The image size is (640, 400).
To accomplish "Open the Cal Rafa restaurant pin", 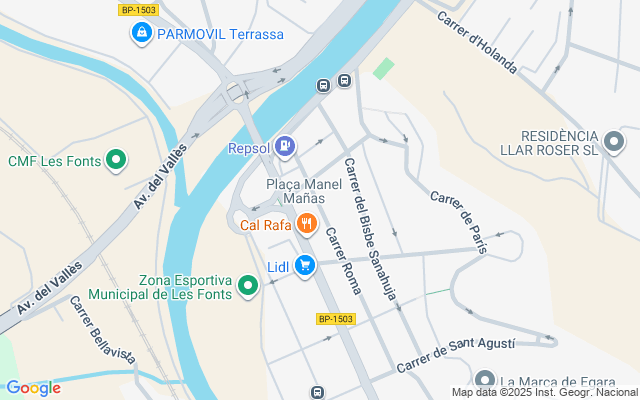I will (306, 224).
